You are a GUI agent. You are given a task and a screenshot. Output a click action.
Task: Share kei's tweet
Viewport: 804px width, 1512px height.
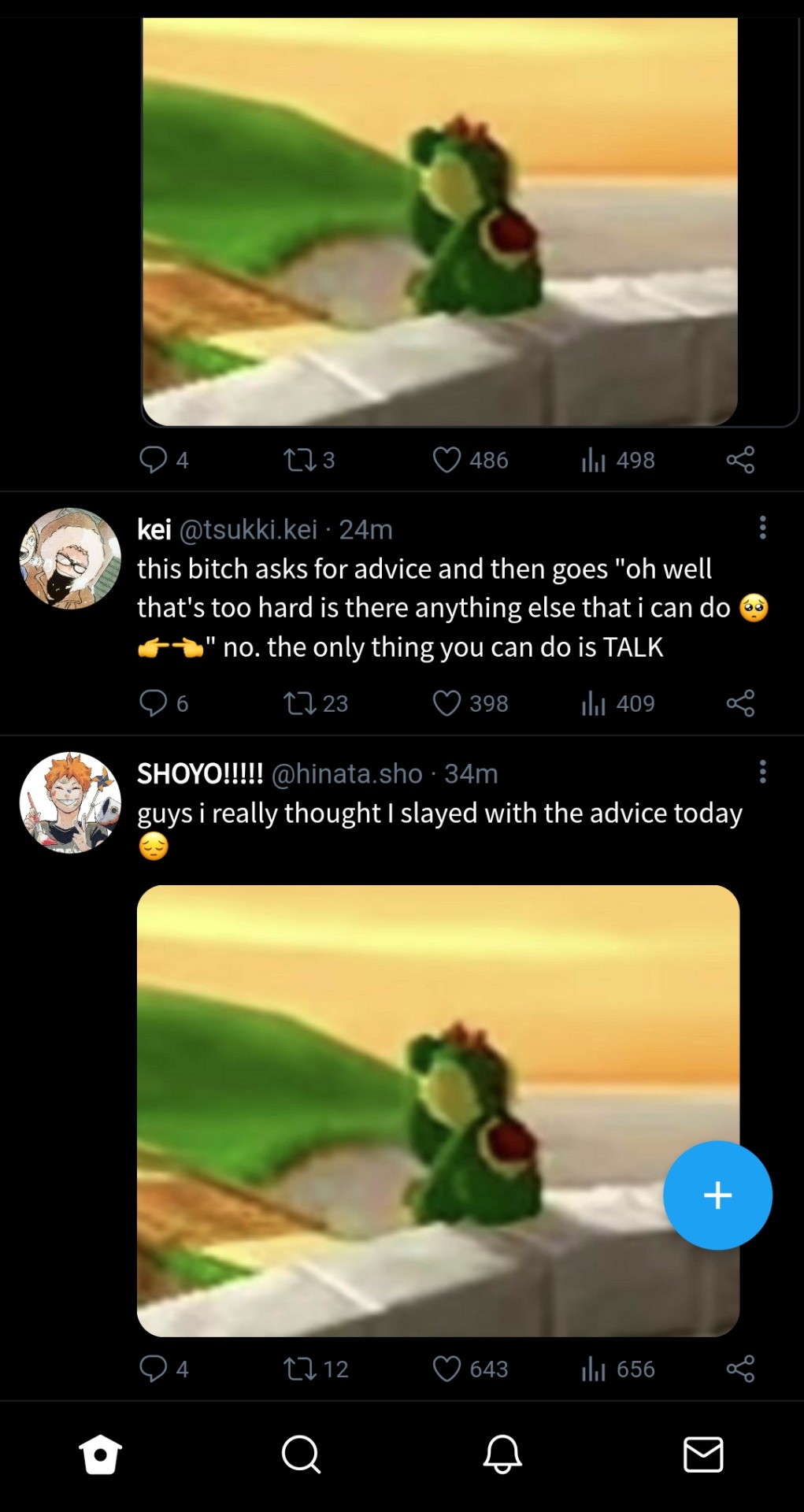(x=740, y=703)
